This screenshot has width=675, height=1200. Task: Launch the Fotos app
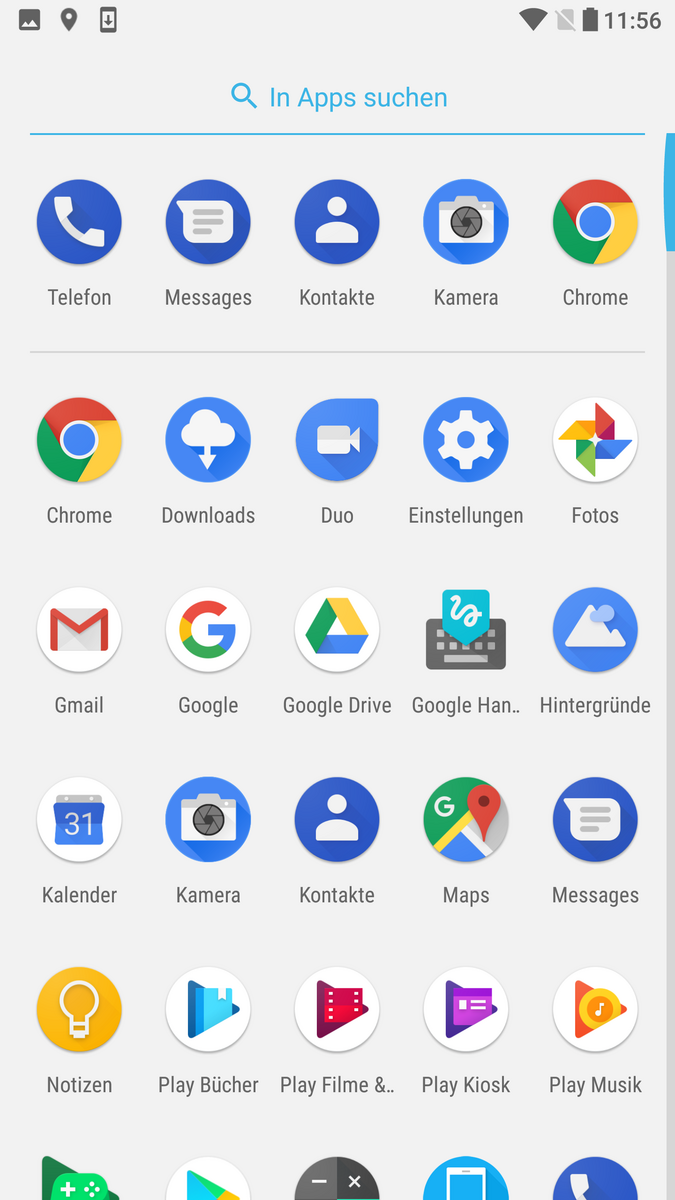point(595,440)
